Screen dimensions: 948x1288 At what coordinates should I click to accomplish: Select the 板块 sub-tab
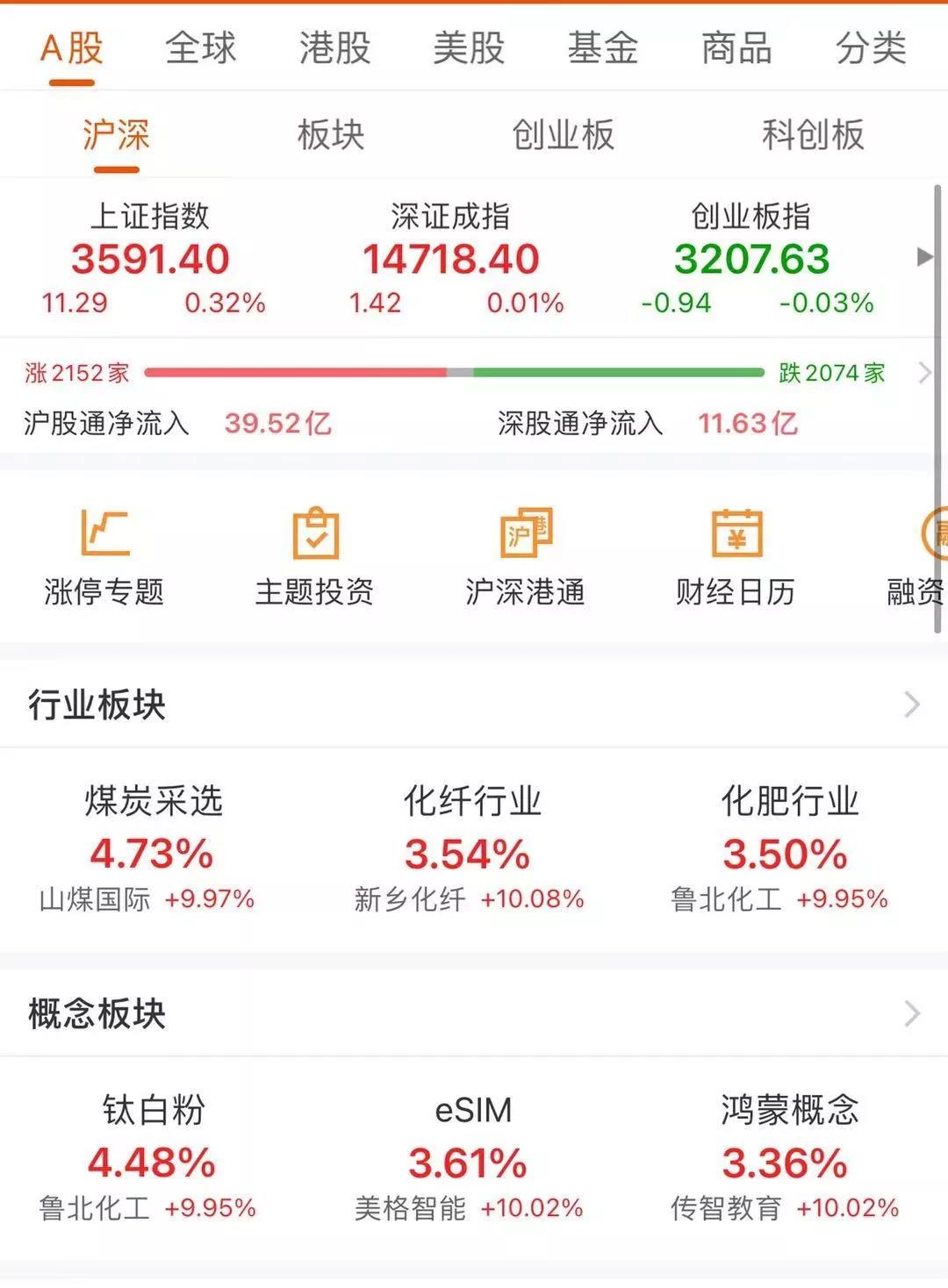coord(330,135)
